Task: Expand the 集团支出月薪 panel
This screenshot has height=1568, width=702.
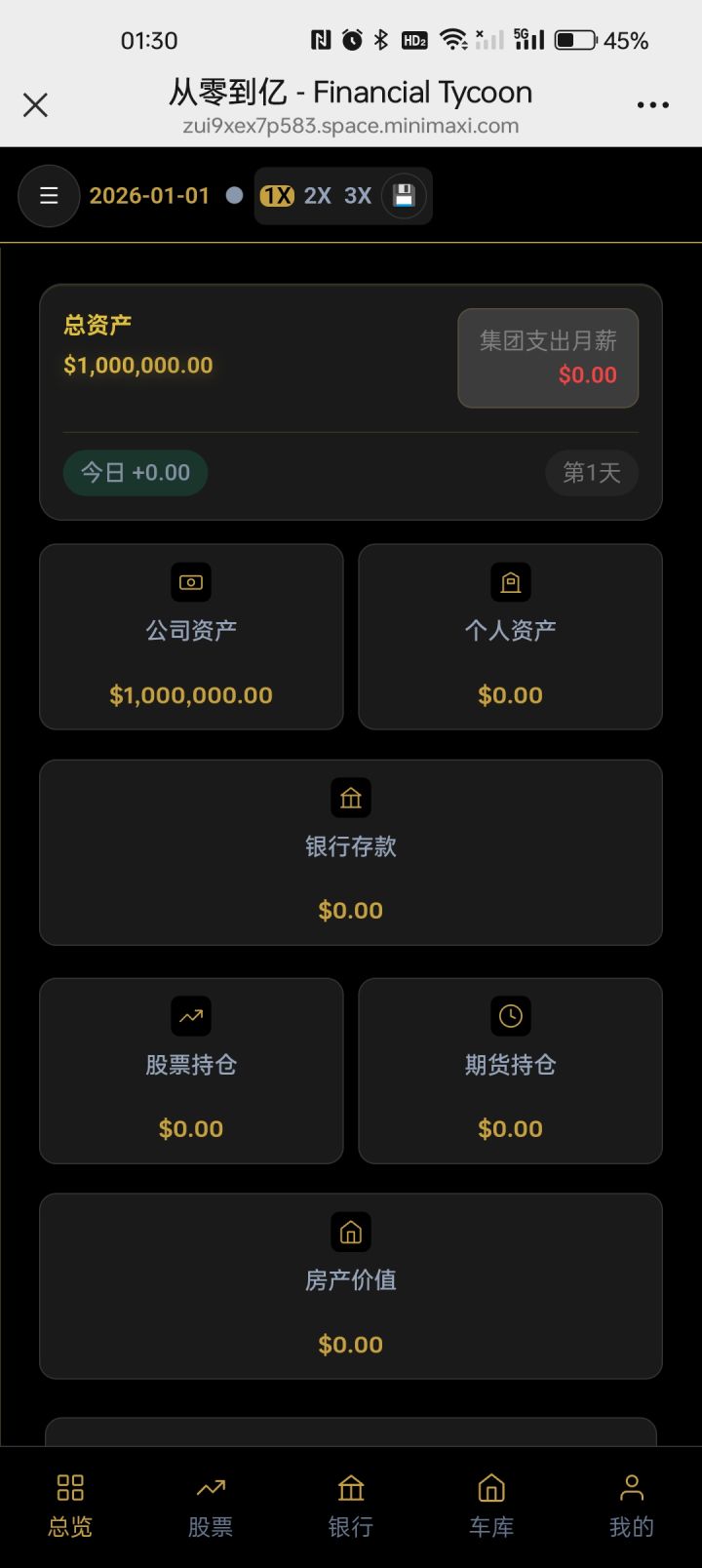Action: 547,358
